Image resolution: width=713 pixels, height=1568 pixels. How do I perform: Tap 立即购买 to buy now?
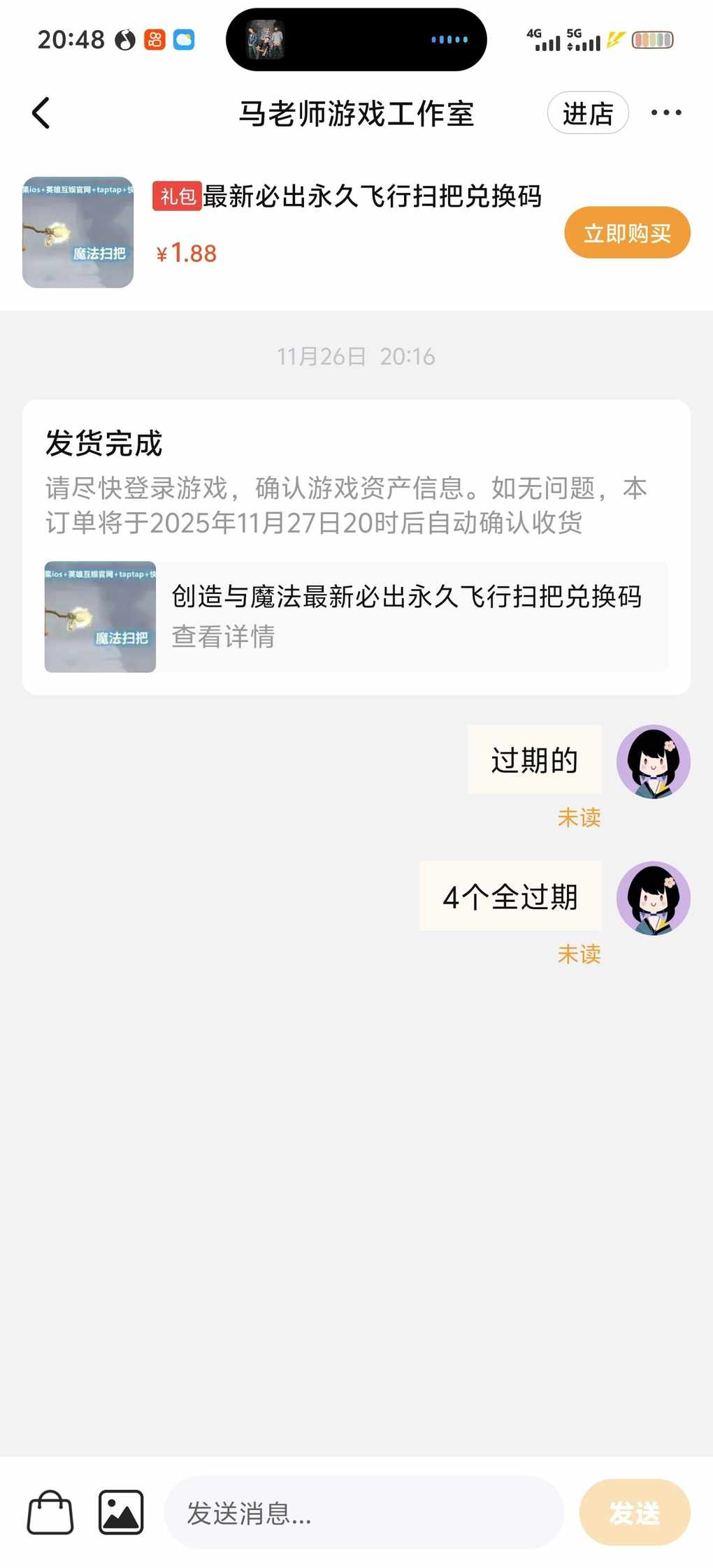point(627,233)
